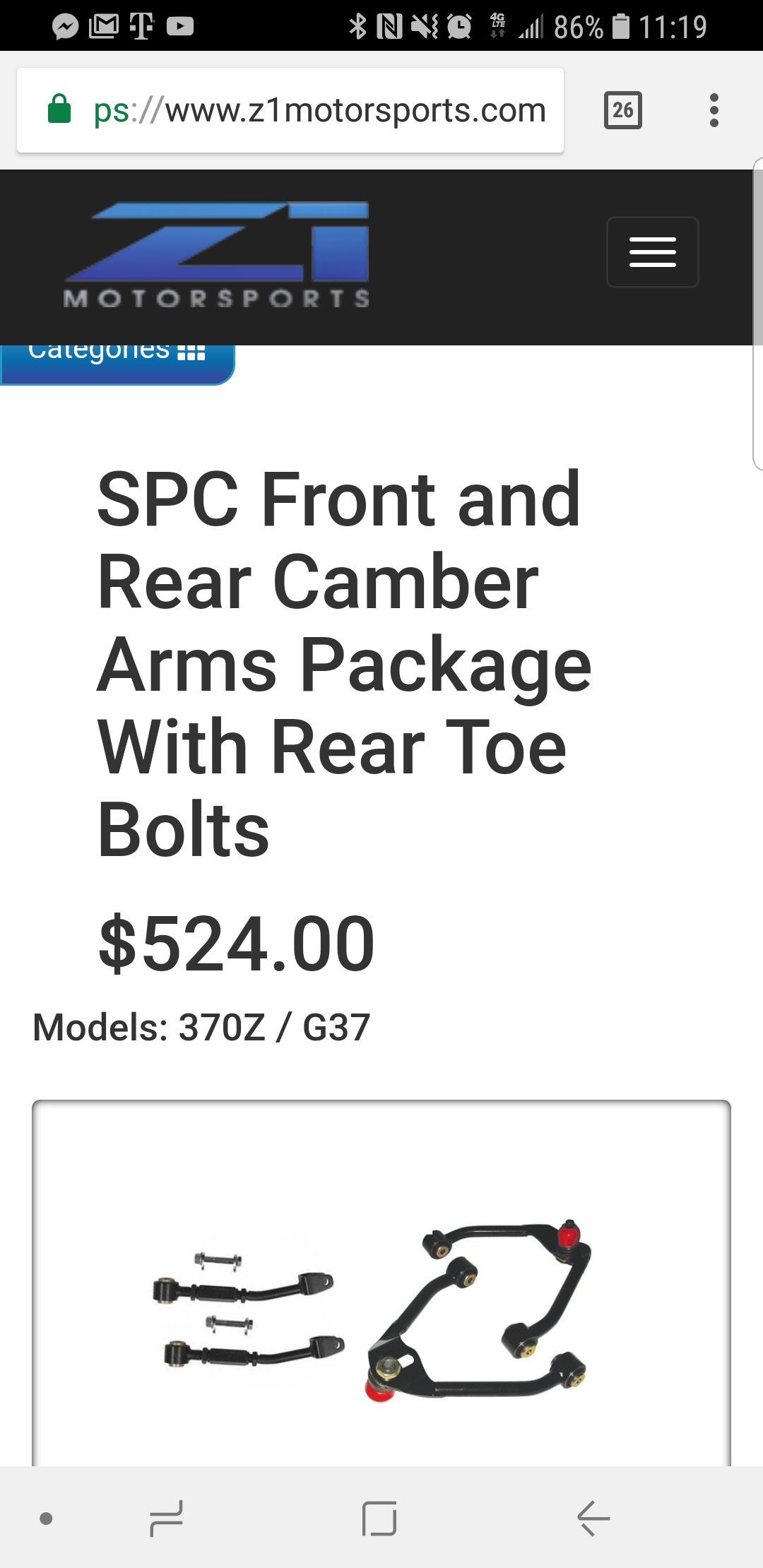
Task: Show recent apps from the navigation bar
Action: click(x=167, y=1519)
